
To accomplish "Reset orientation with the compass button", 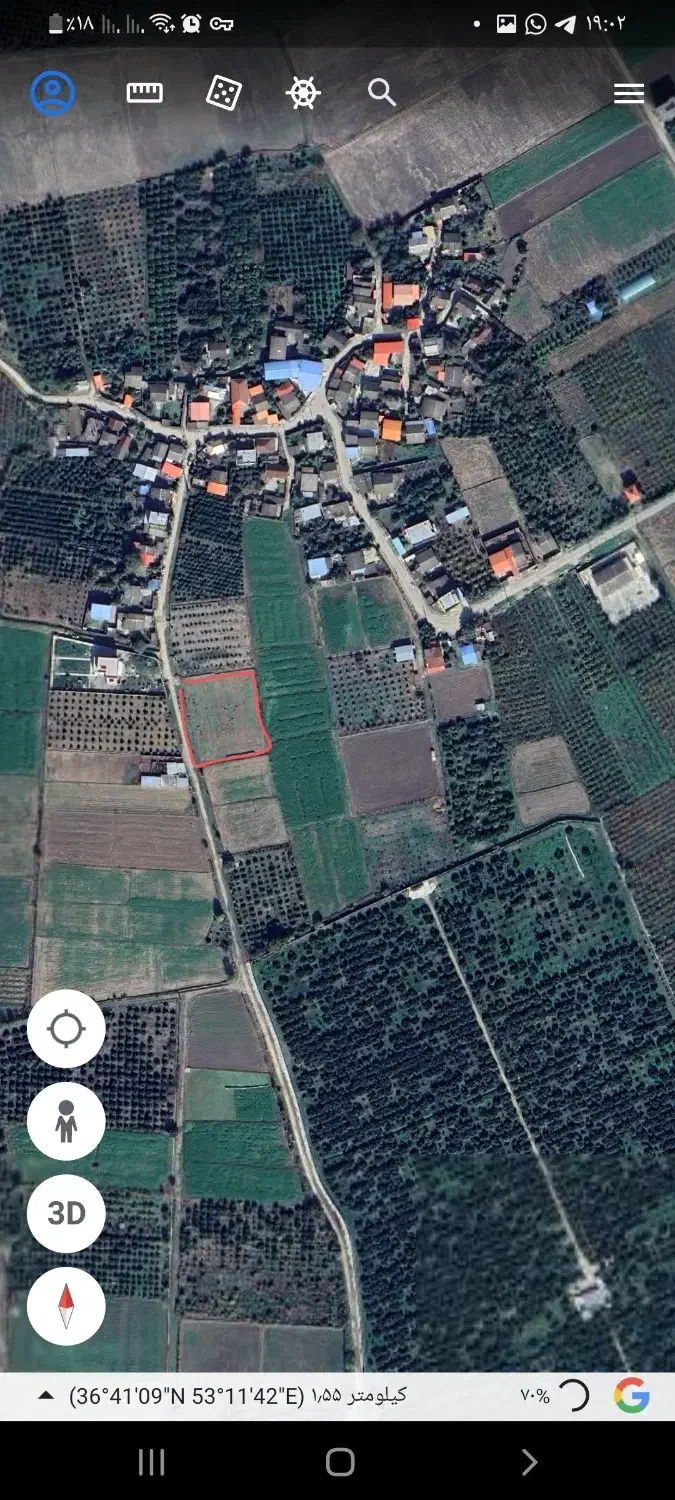I will (x=66, y=1306).
